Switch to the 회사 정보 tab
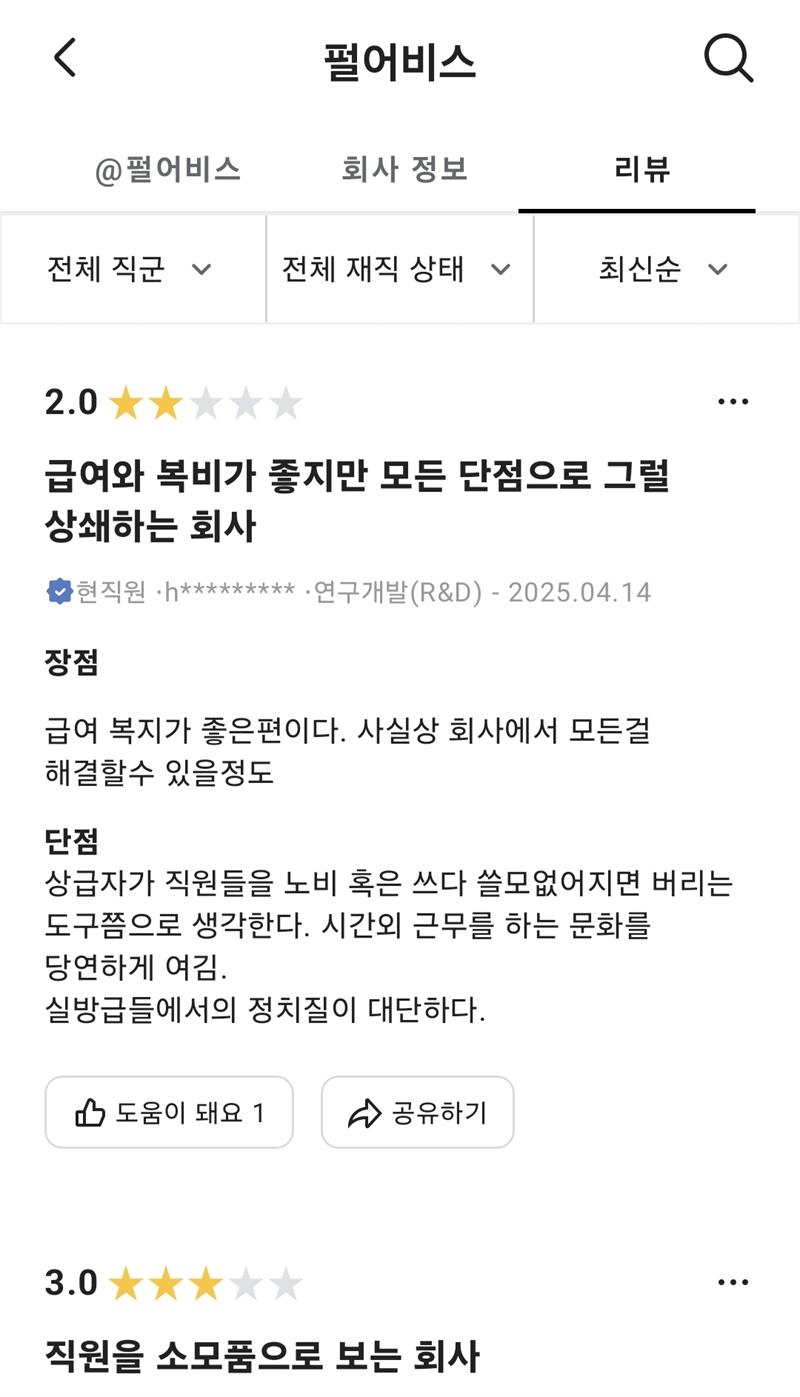The height and width of the screenshot is (1397, 800). point(404,170)
